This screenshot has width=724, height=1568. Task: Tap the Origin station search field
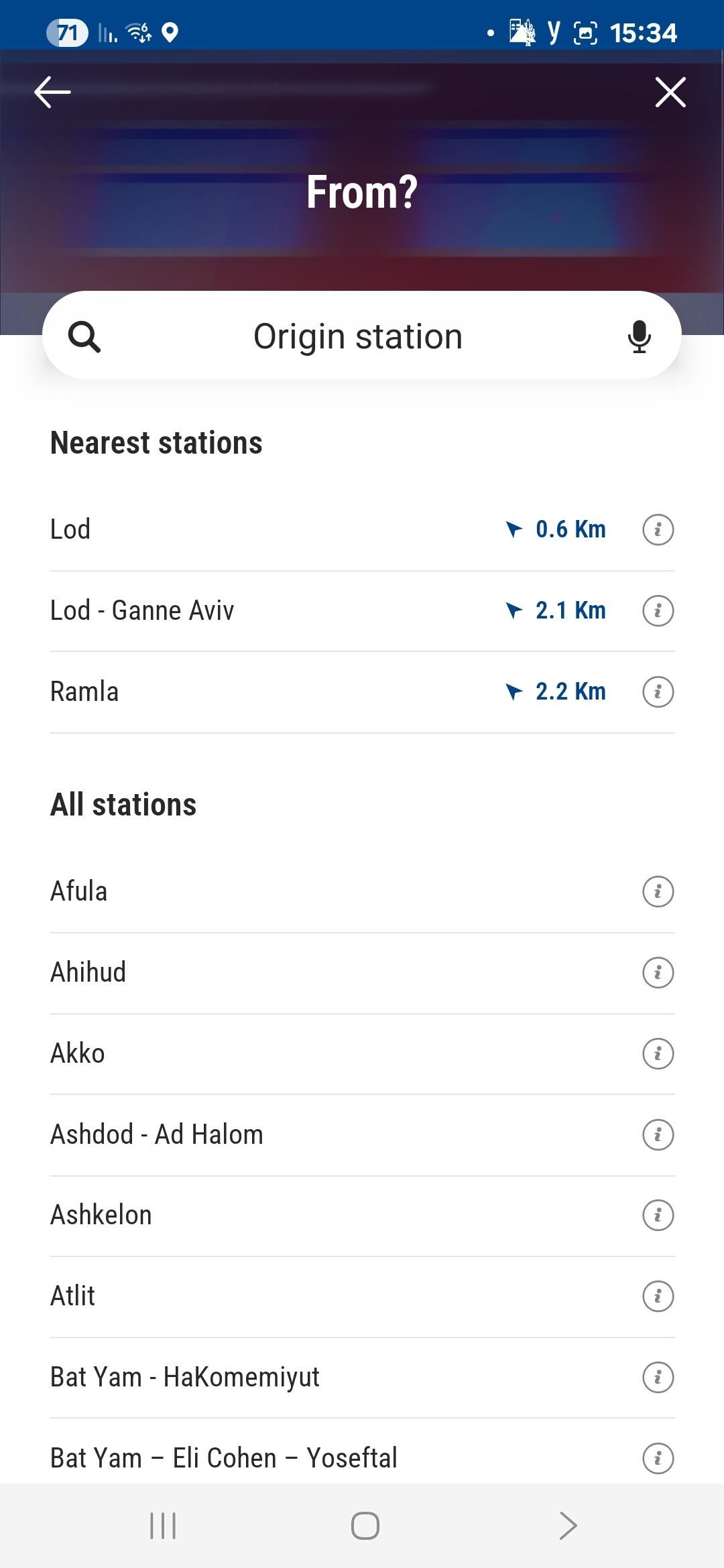click(362, 336)
